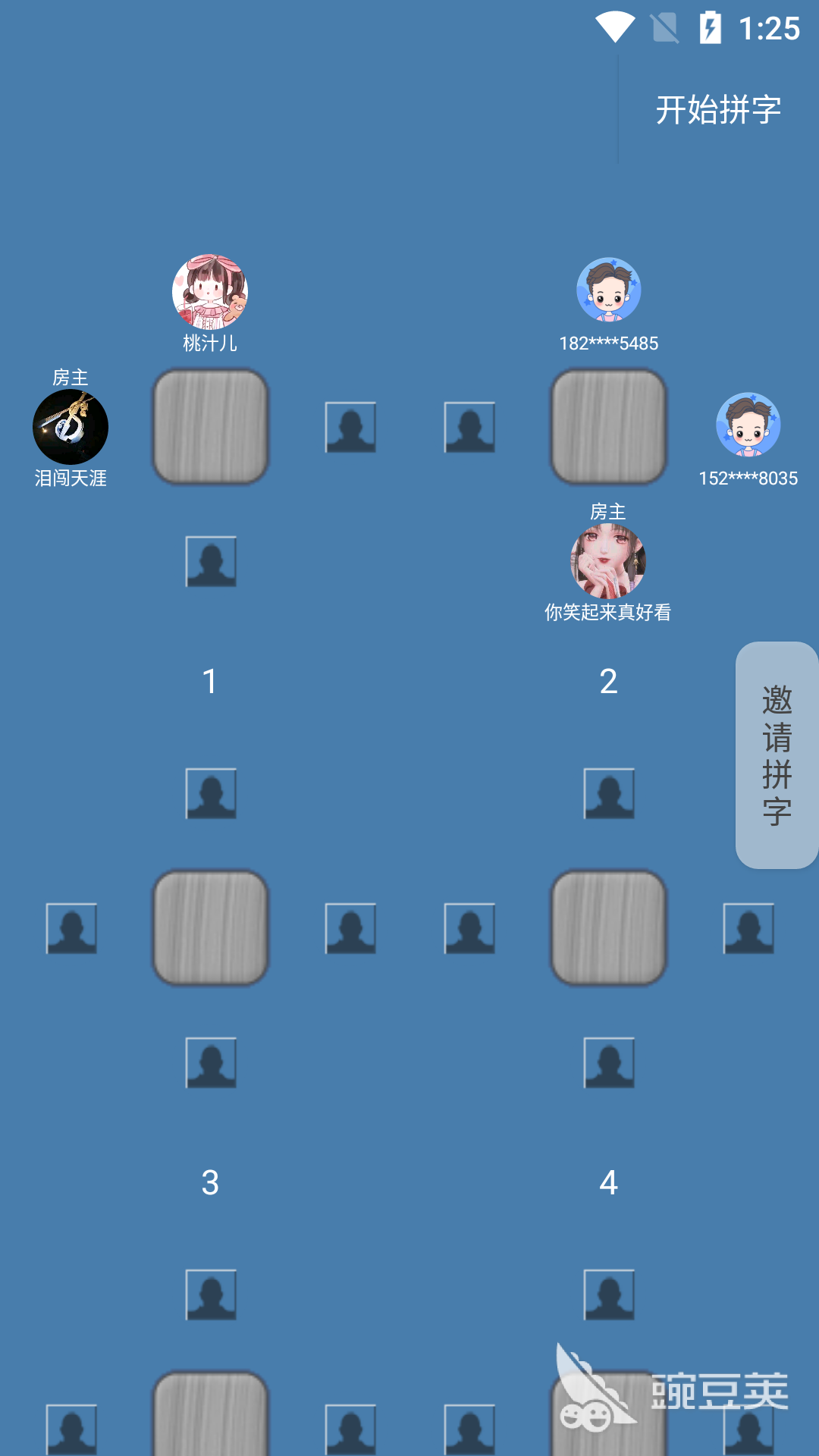Select the wooden table numbered 4

click(x=609, y=928)
